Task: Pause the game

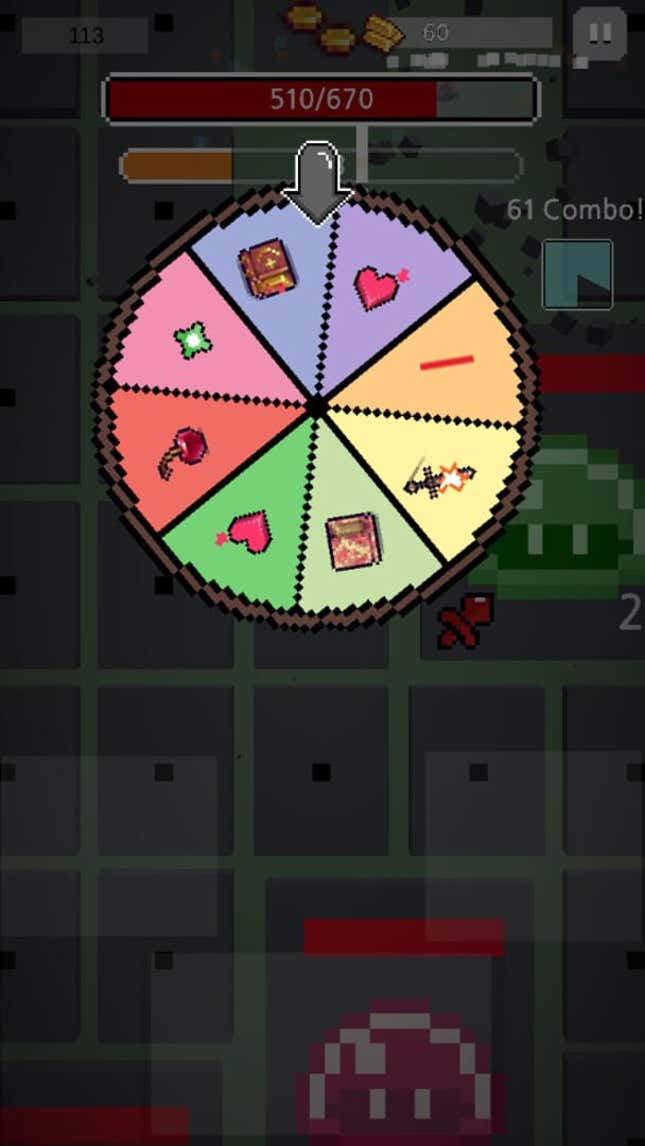Action: [599, 33]
